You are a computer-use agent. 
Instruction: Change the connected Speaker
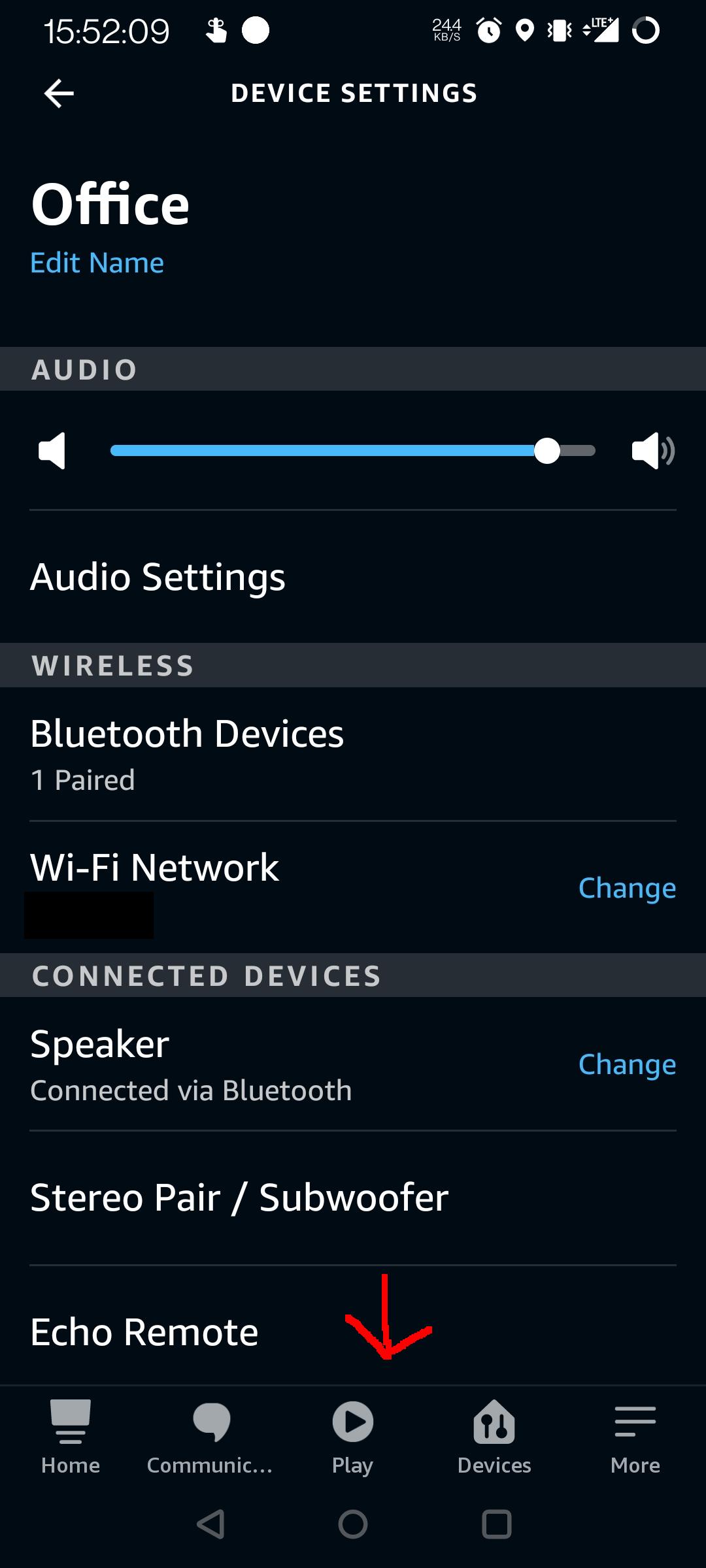(627, 1064)
